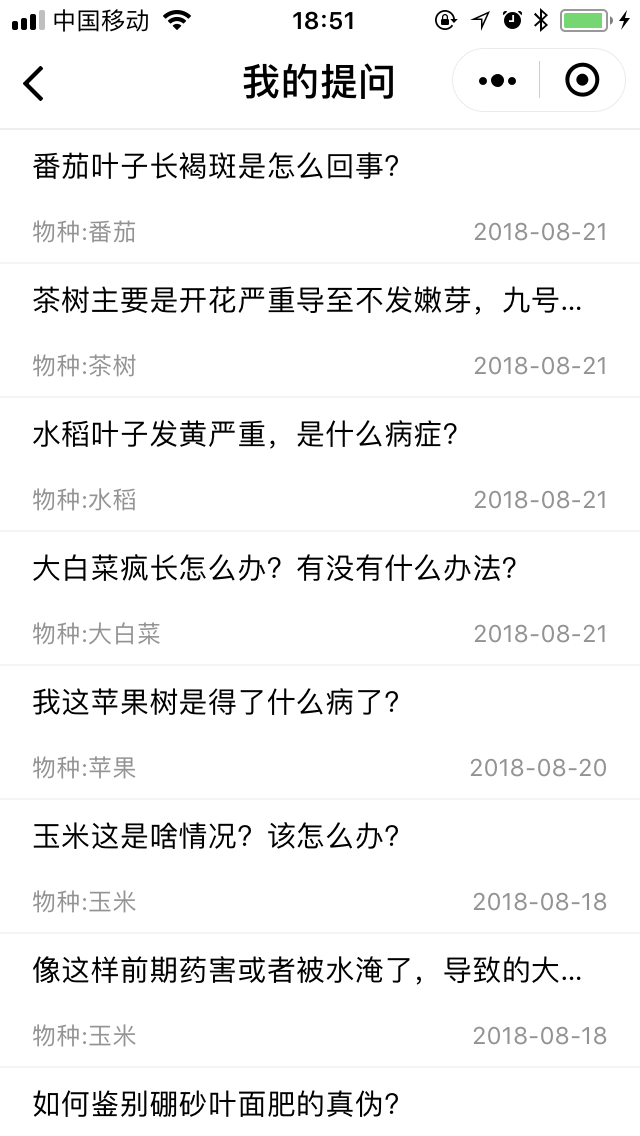Open the 如何鉴别硼砂叶面肥的真伪 question
The width and height of the screenshot is (640, 1136).
(320, 1102)
